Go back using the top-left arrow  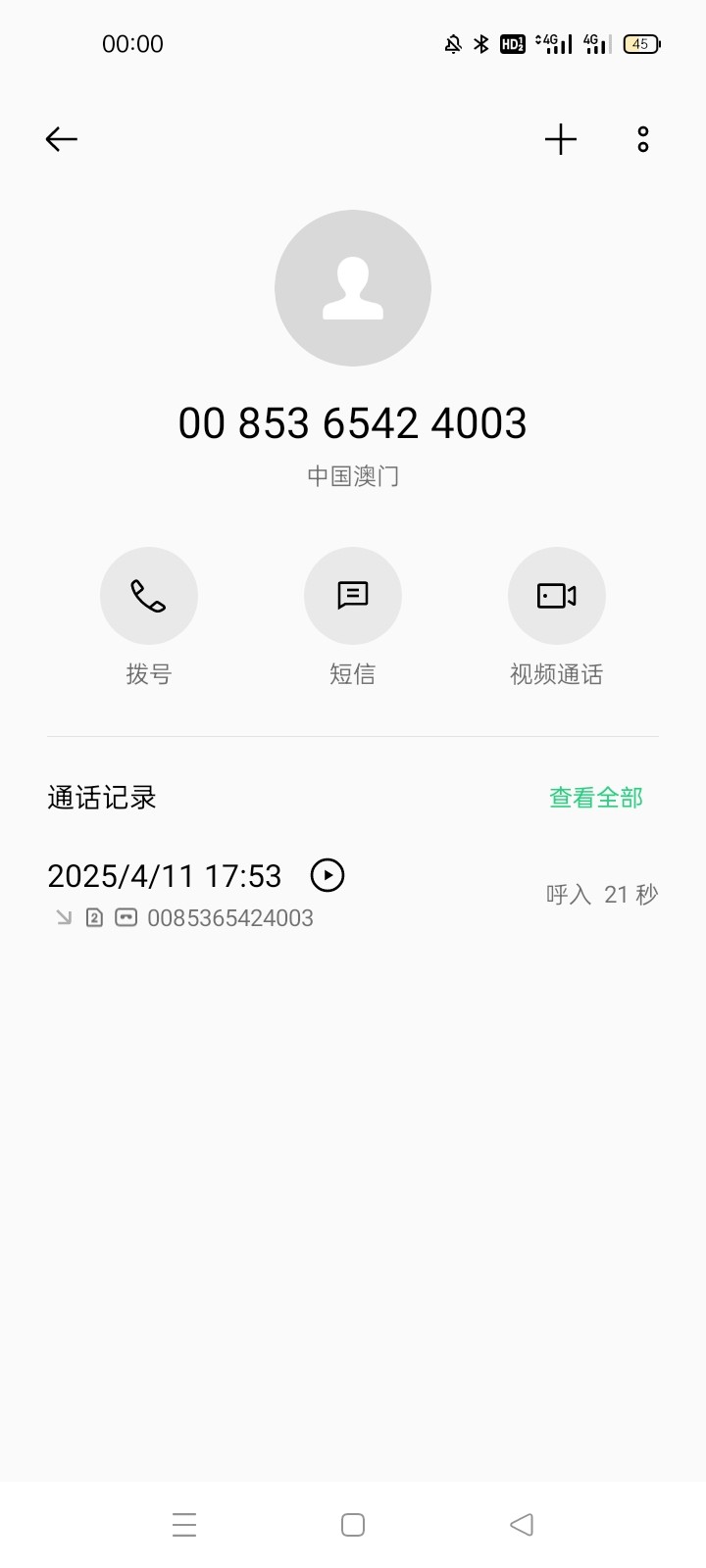pos(61,139)
